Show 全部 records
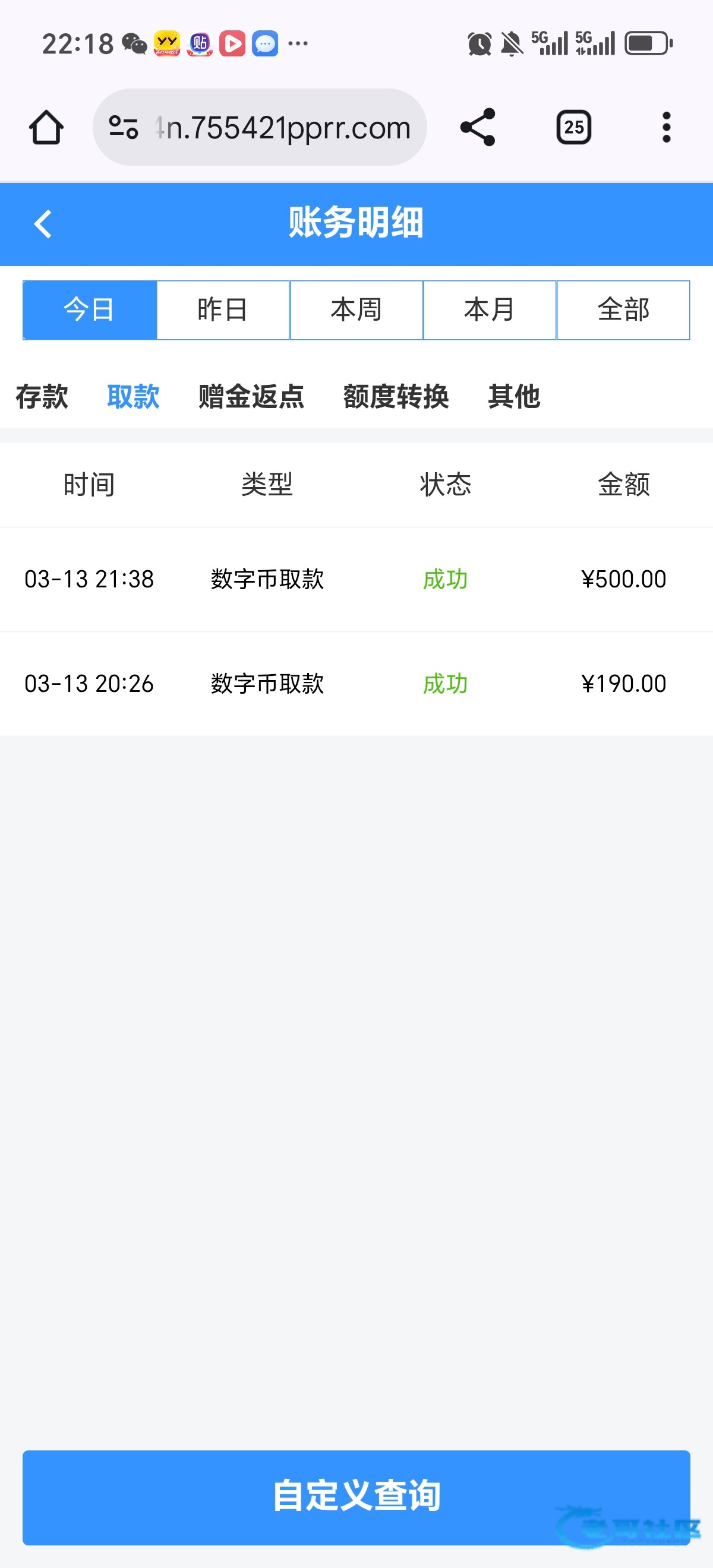Screen dimensions: 713x1568 click(x=623, y=310)
